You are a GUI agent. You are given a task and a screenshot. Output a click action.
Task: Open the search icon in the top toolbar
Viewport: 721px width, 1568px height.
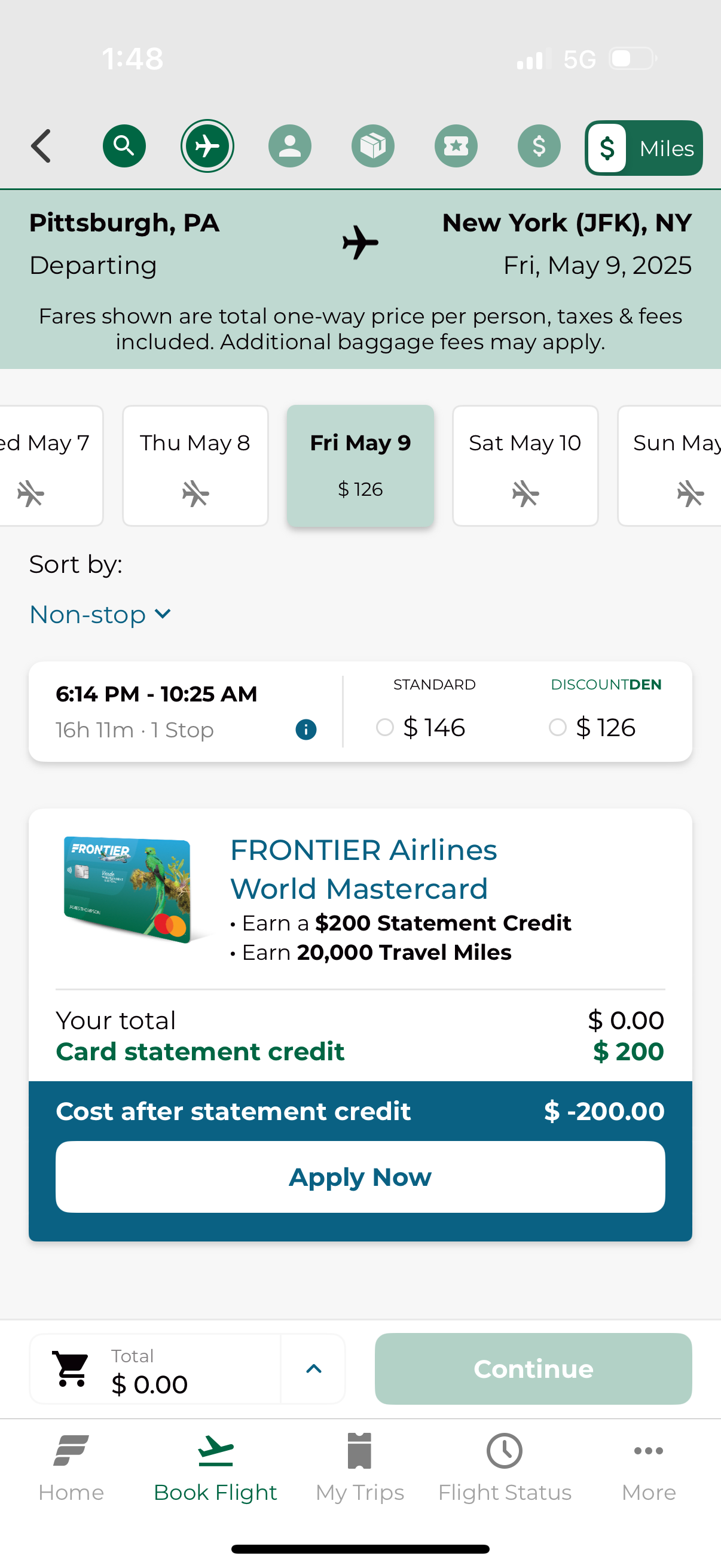124,146
